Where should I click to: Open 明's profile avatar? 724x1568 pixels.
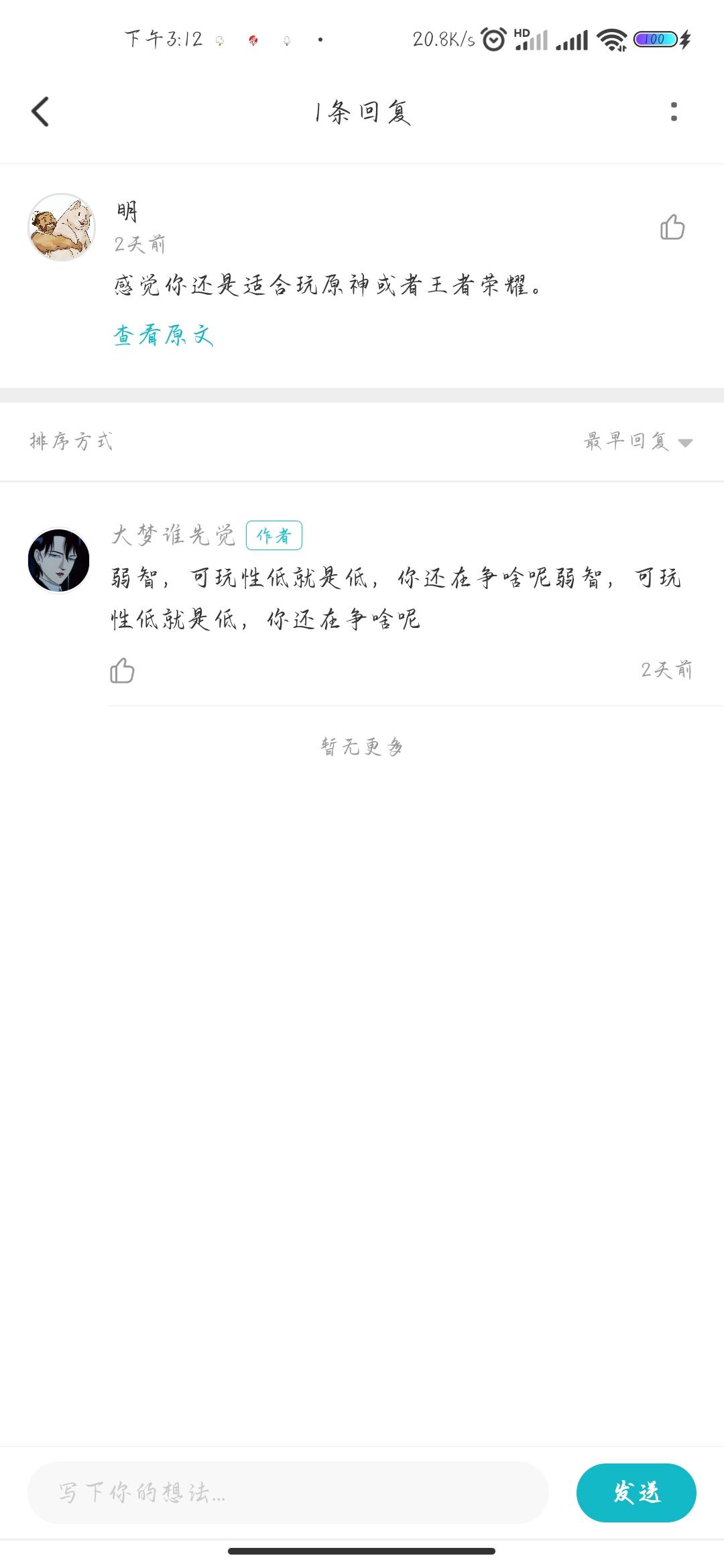click(62, 227)
